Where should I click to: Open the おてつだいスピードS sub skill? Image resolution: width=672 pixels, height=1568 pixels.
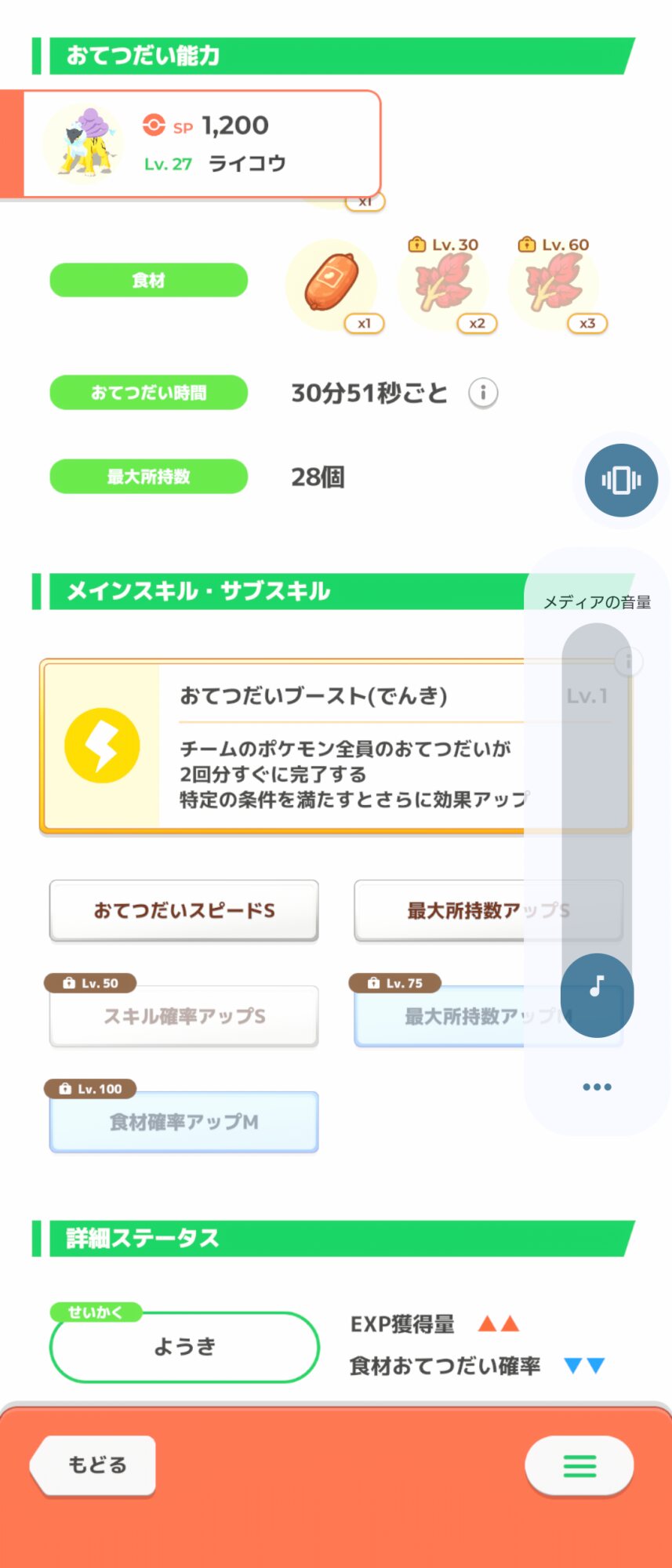tap(184, 910)
